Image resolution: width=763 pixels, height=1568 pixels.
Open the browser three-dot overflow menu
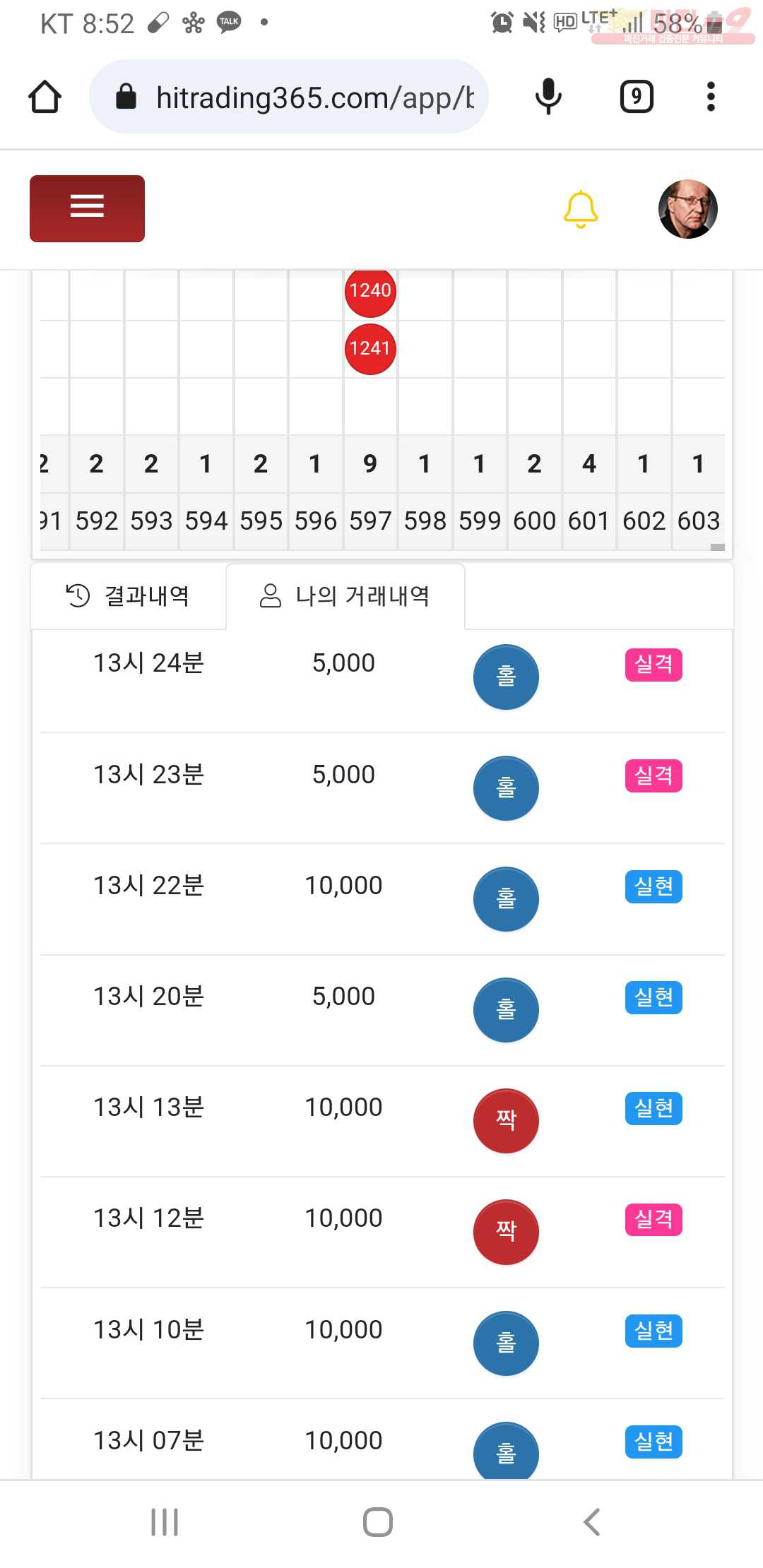coord(711,97)
